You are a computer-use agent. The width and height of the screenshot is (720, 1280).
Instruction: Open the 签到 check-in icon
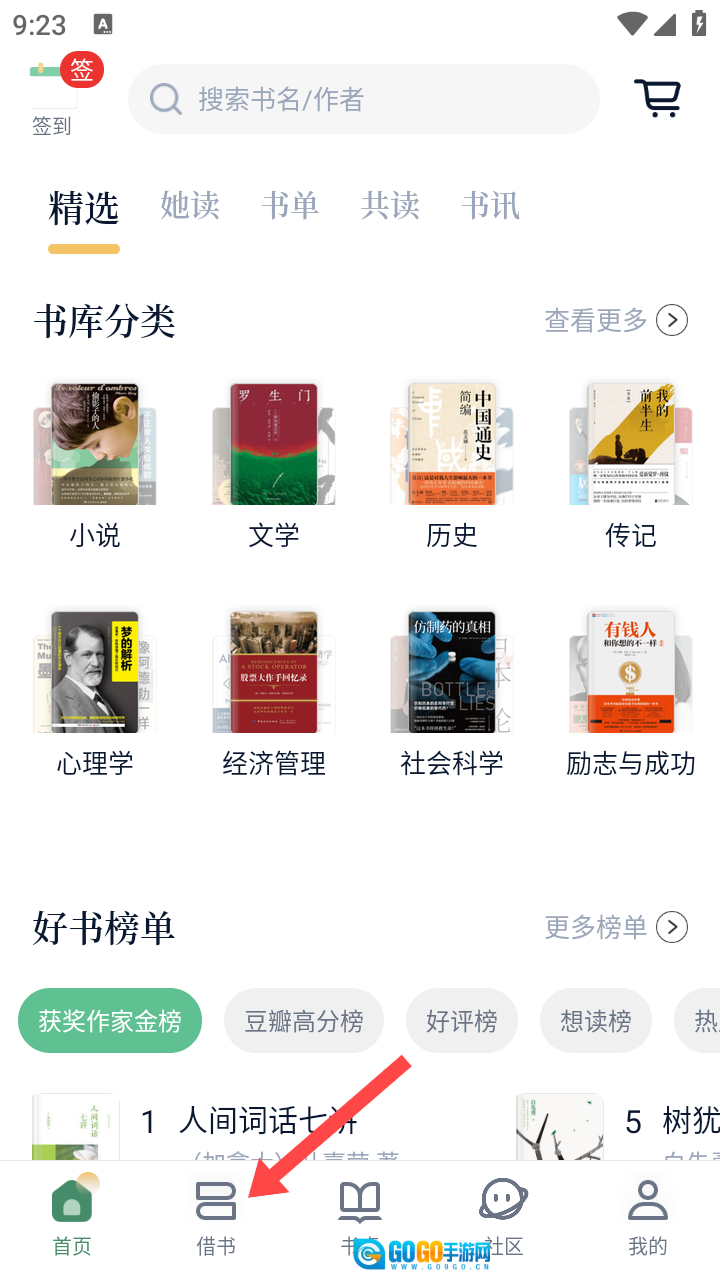pyautogui.click(x=55, y=95)
